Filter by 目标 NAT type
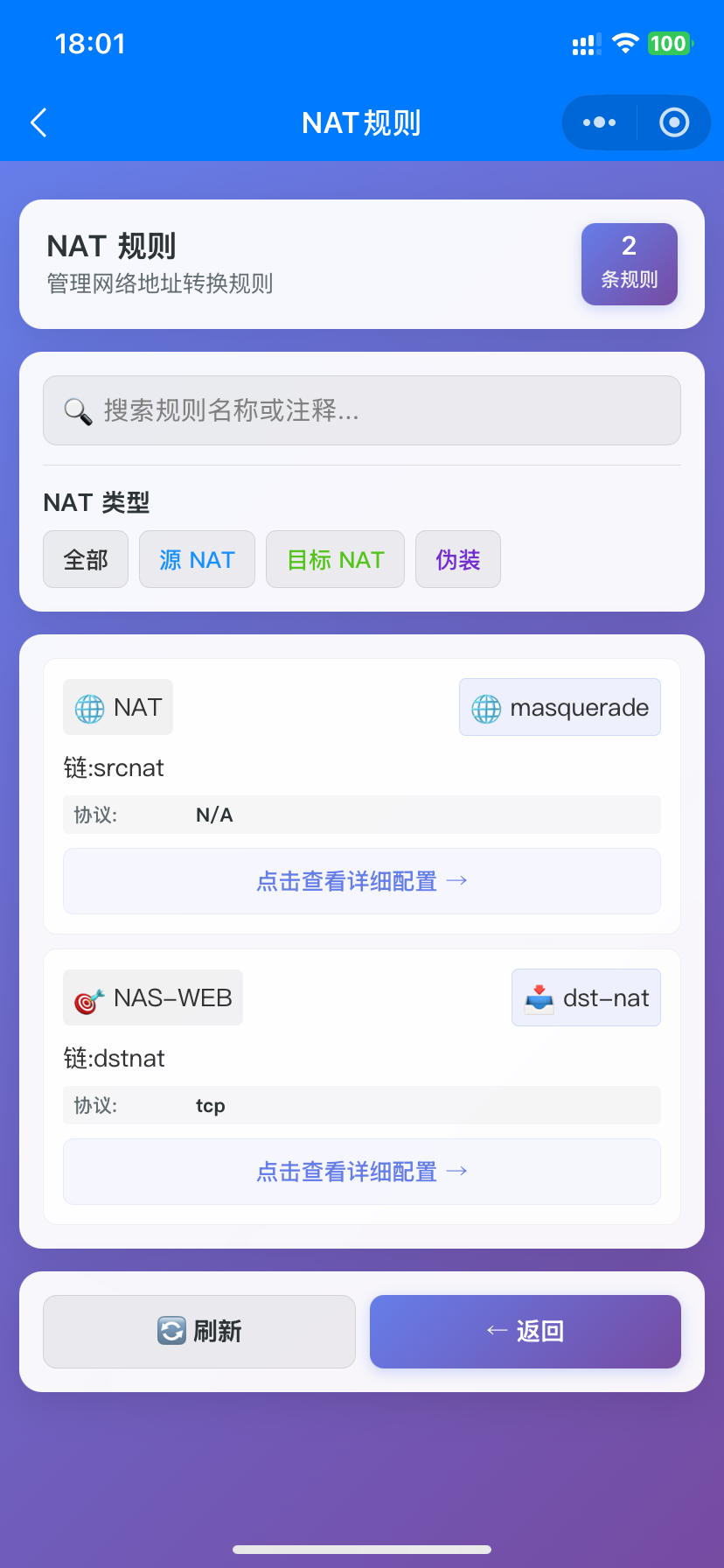This screenshot has height=1568, width=724. click(x=335, y=559)
